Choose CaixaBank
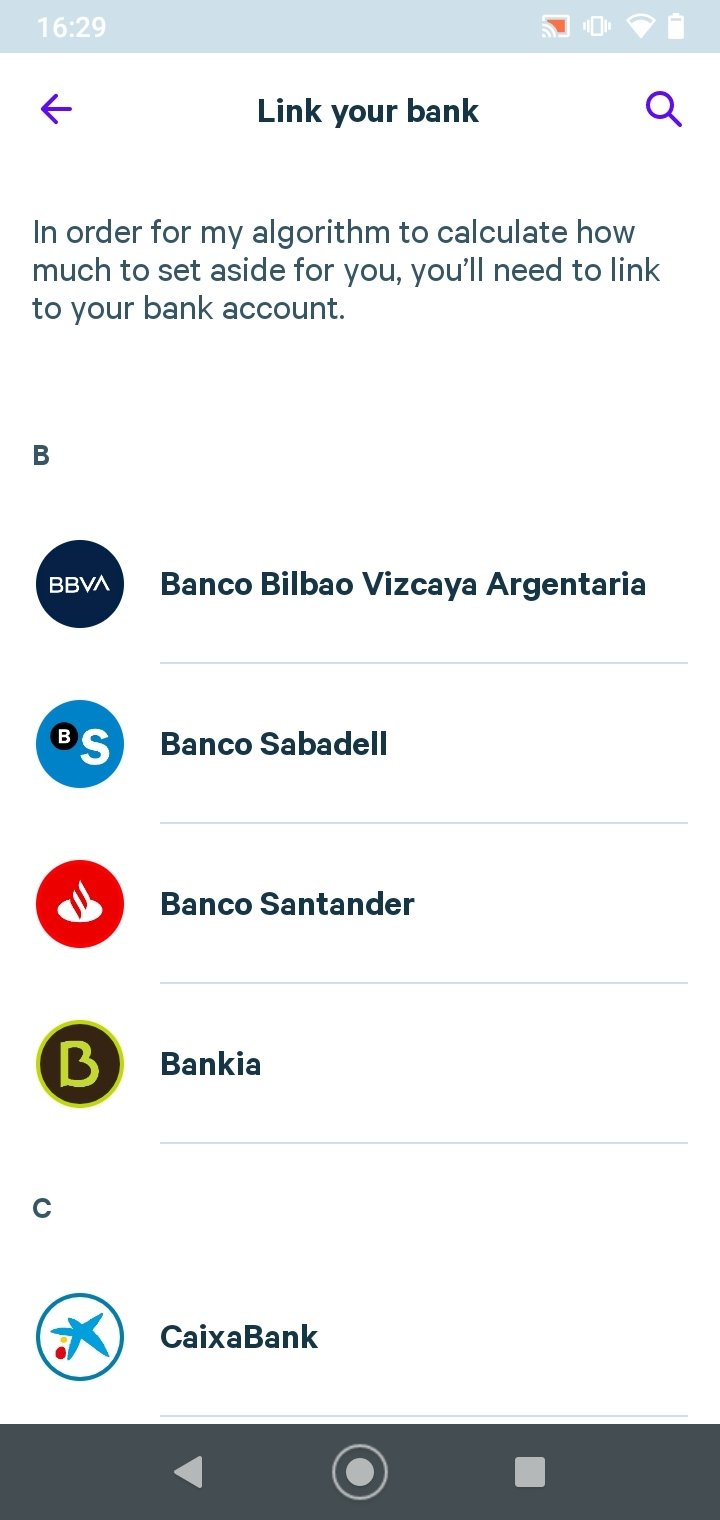720x1520 pixels. (360, 1337)
